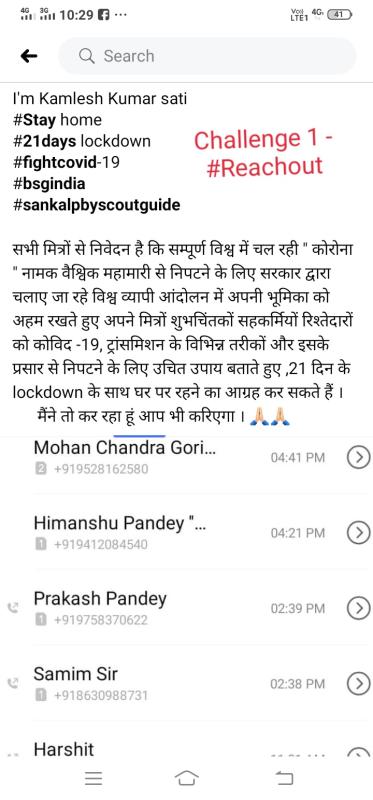Open the #bsgindia hashtag
Viewport: 373px width, 800px height.
48,184
